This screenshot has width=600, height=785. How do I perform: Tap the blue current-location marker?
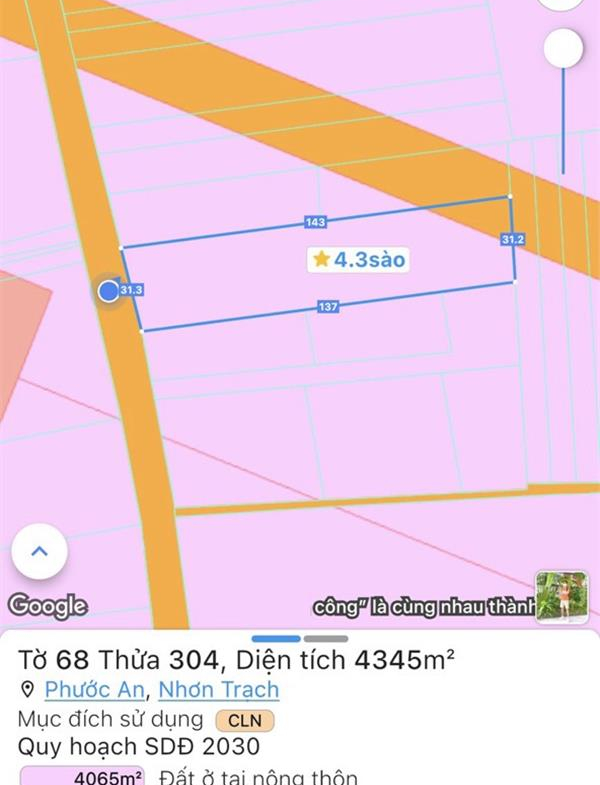[109, 291]
